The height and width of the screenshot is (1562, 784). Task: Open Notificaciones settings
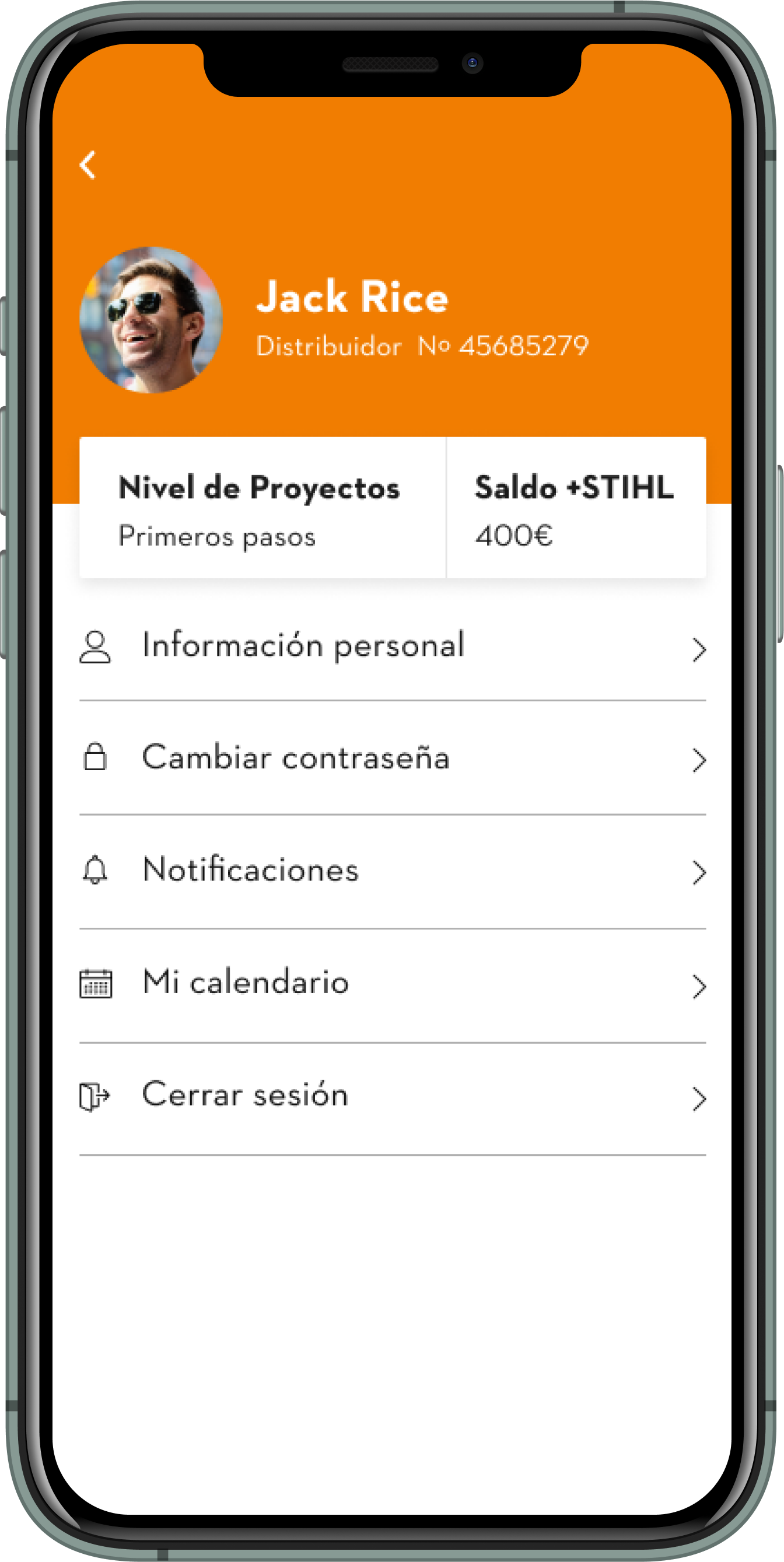tap(393, 871)
